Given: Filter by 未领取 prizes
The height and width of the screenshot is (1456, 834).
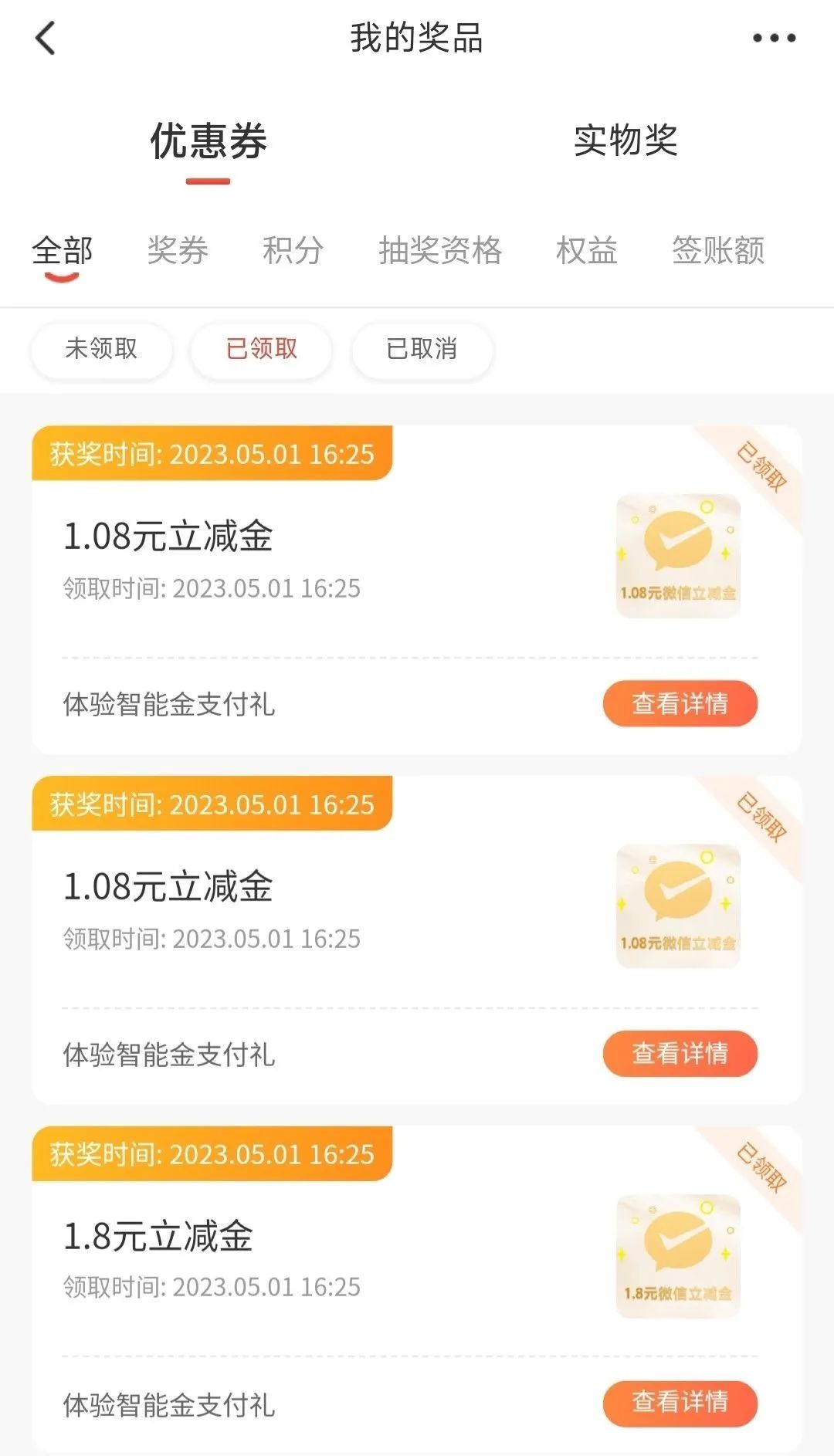Looking at the screenshot, I should click(101, 349).
